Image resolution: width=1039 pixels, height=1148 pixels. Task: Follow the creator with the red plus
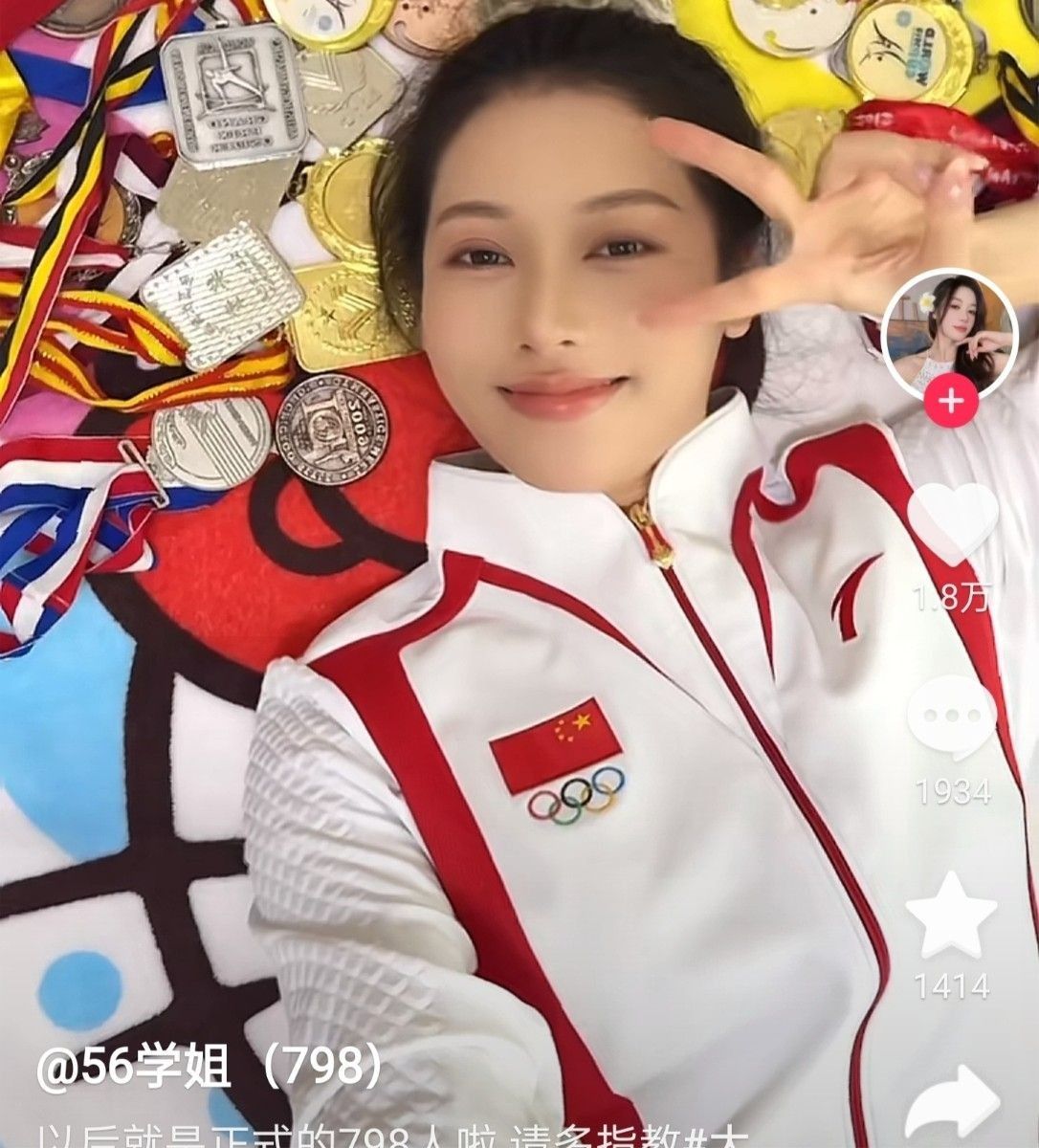(x=950, y=402)
